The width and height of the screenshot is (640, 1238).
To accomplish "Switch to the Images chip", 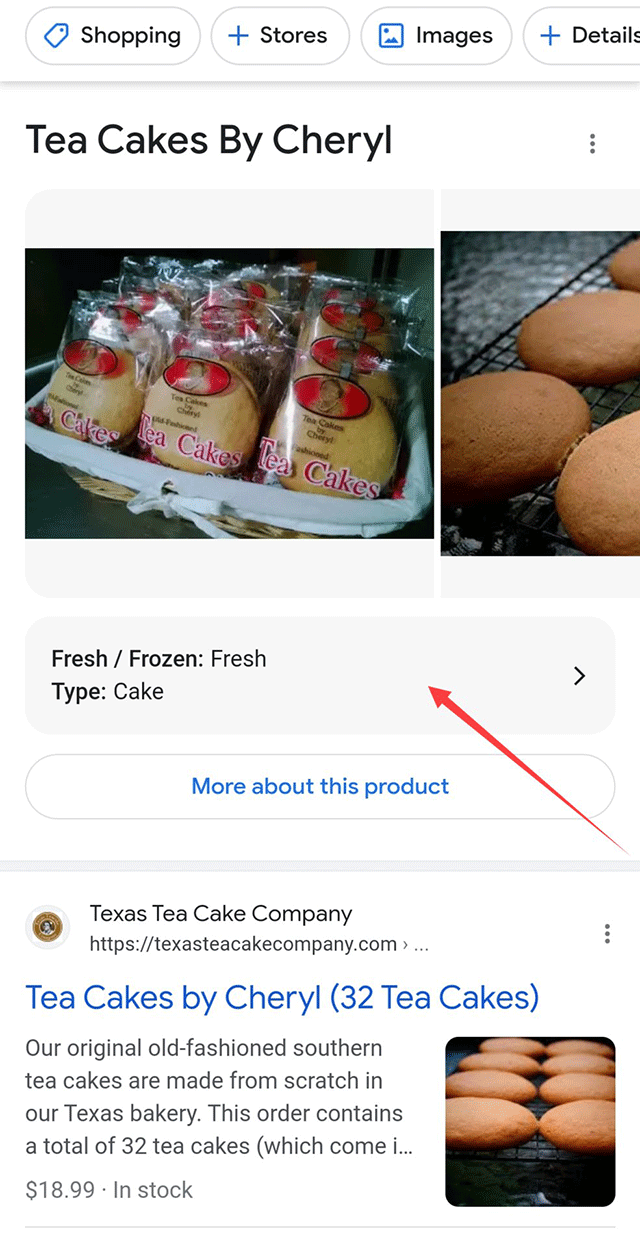I will 436,36.
